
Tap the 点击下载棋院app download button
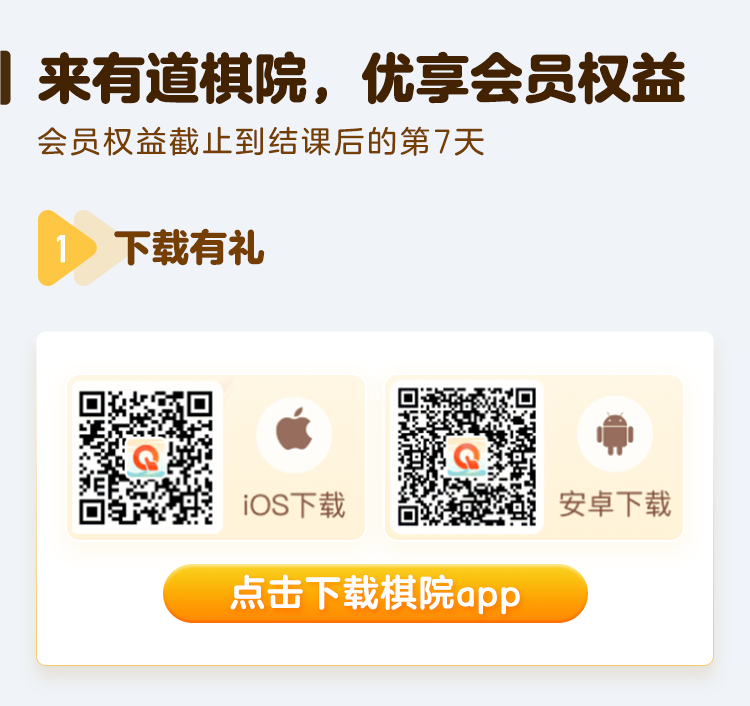[375, 594]
